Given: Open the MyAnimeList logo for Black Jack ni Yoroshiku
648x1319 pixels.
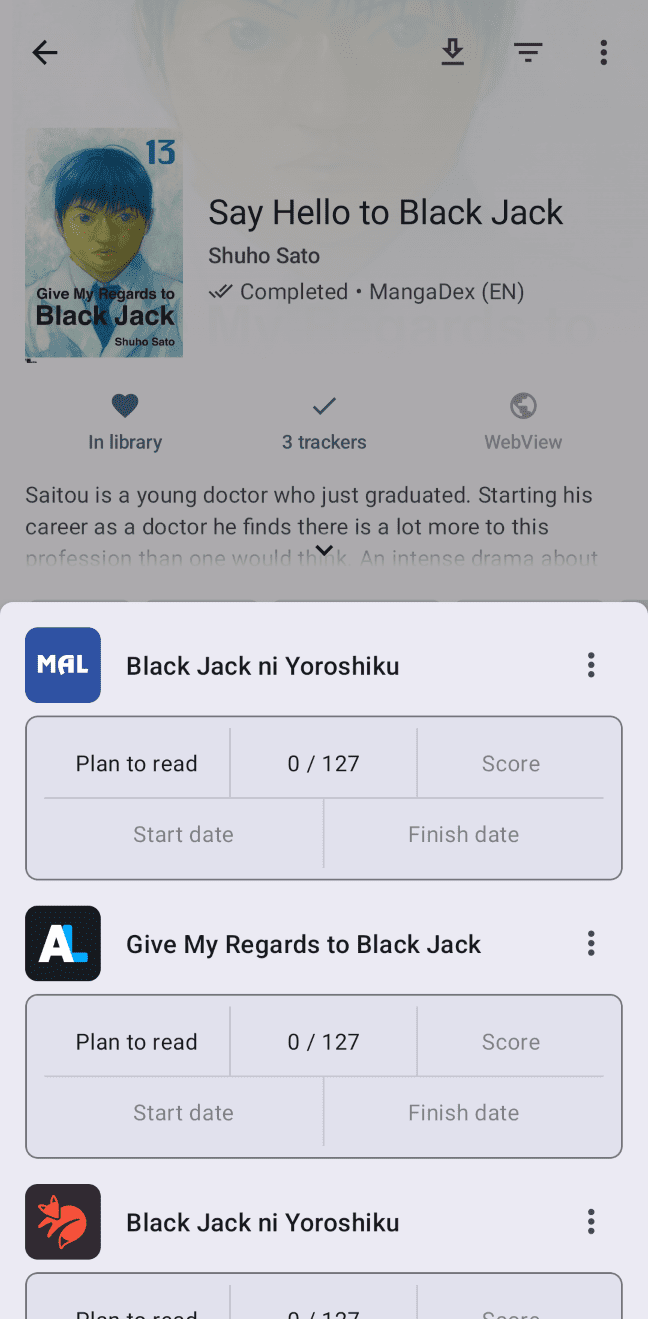Looking at the screenshot, I should [63, 665].
